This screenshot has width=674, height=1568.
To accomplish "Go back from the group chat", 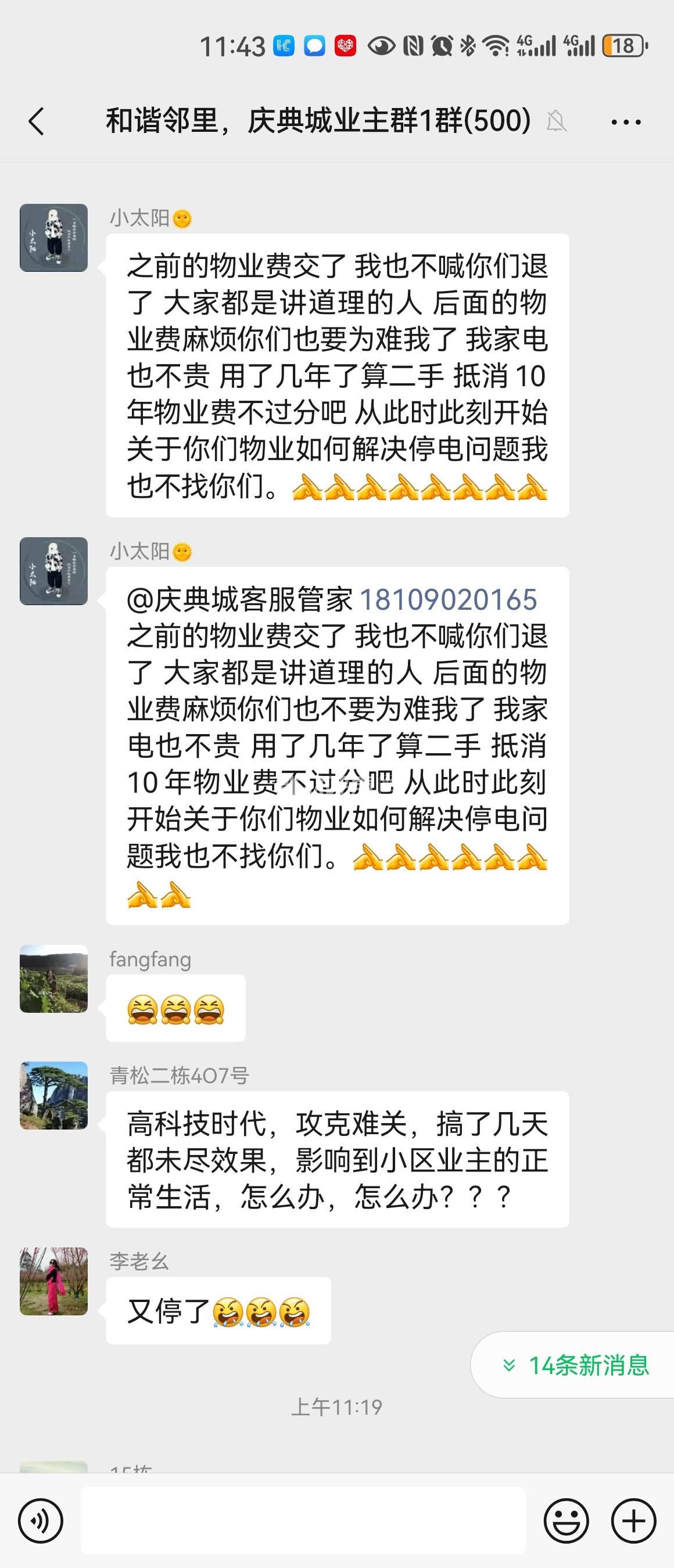I will tap(37, 121).
